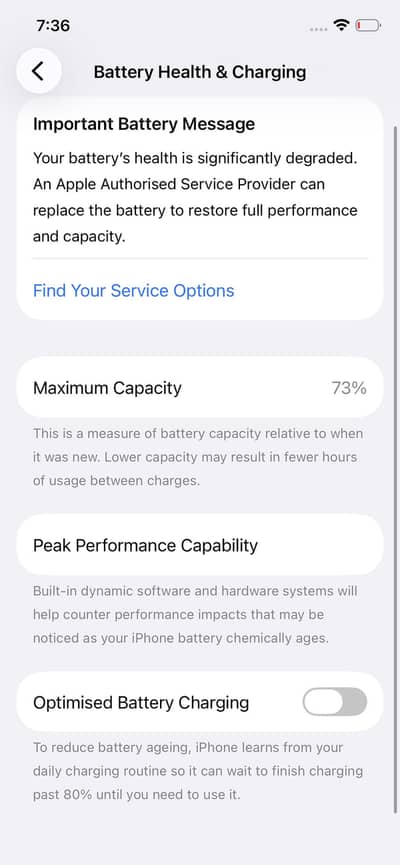Open Find Your Service Options link
This screenshot has height=865, width=400.
pos(134,291)
